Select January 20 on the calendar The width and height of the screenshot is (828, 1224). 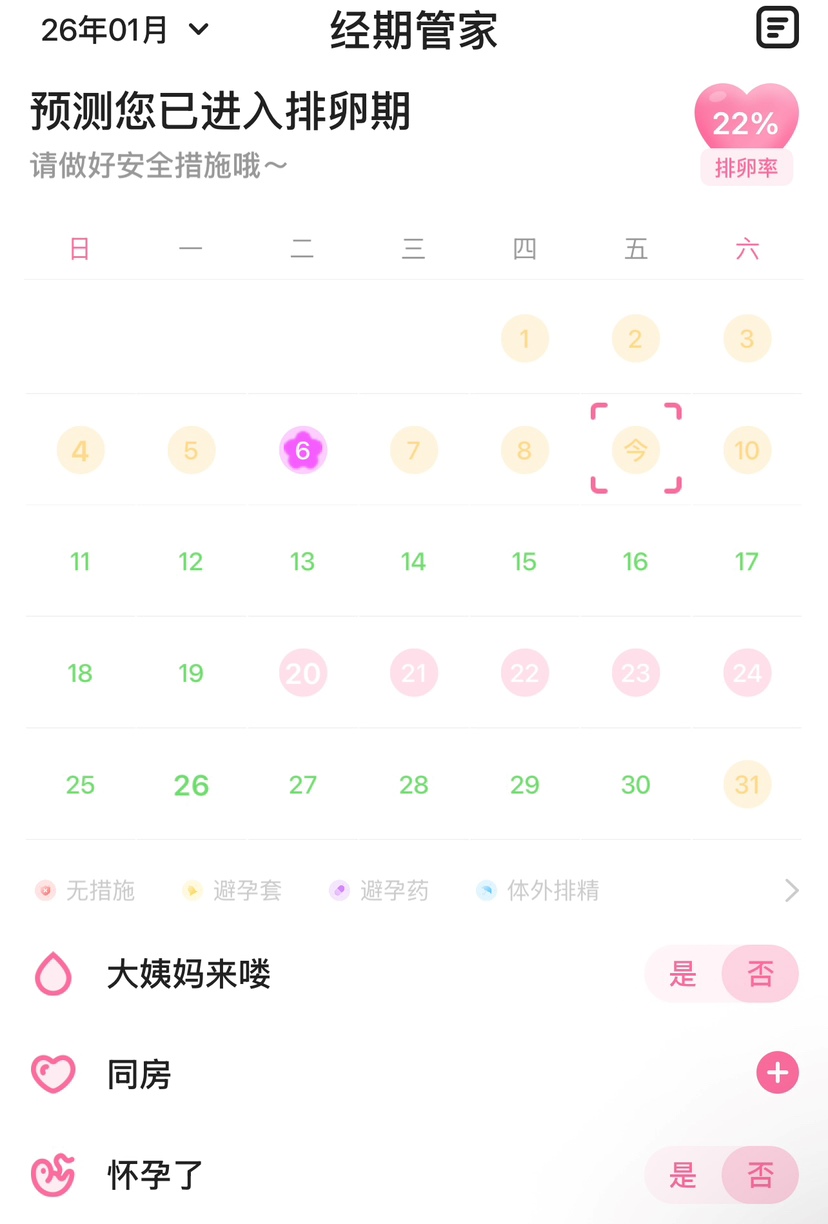pos(302,673)
